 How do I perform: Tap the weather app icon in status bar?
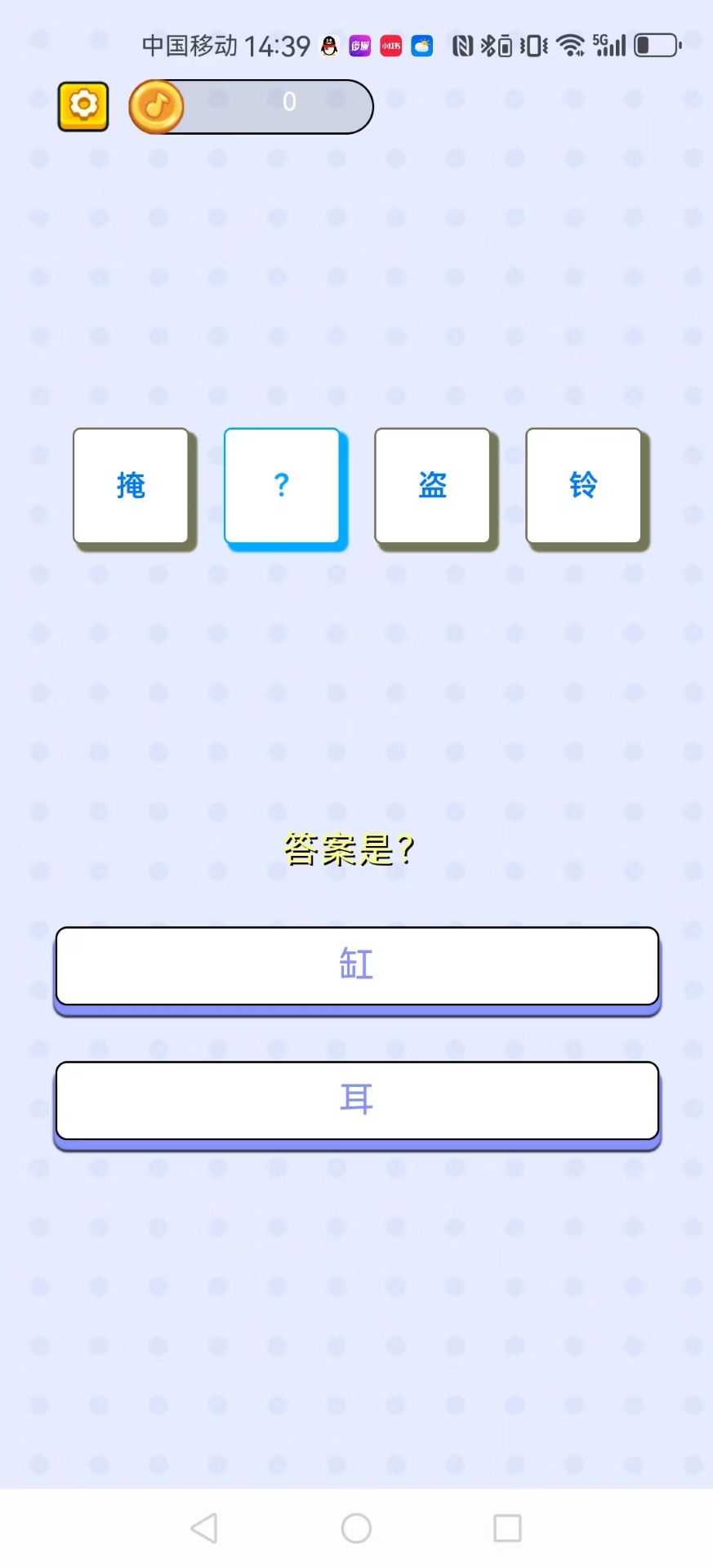[421, 47]
